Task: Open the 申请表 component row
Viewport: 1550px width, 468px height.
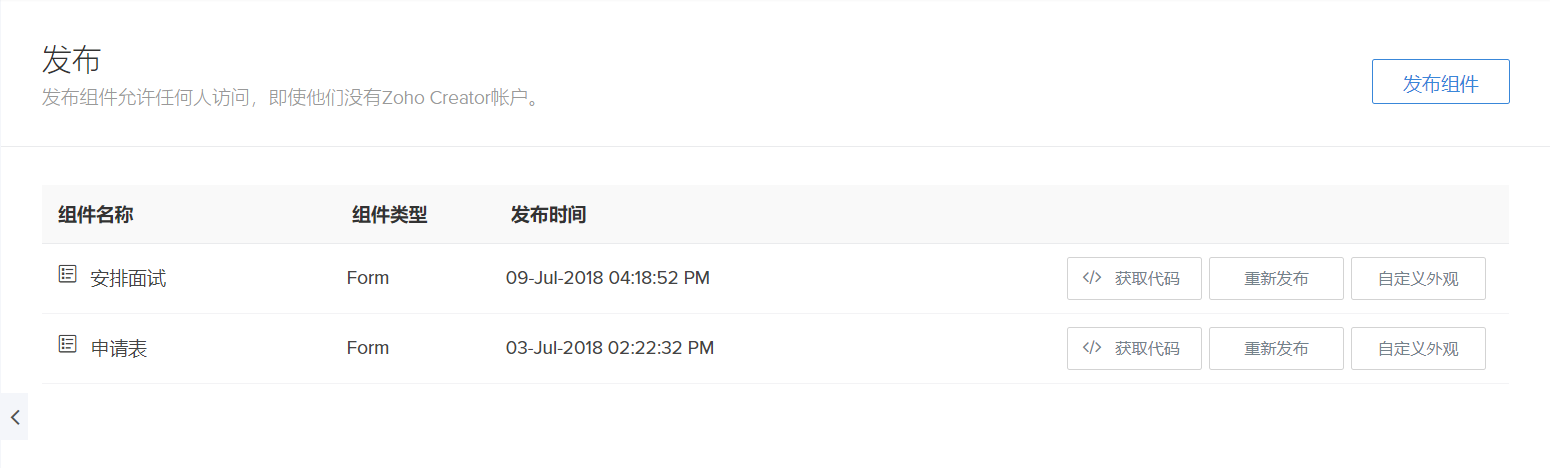Action: coord(118,349)
